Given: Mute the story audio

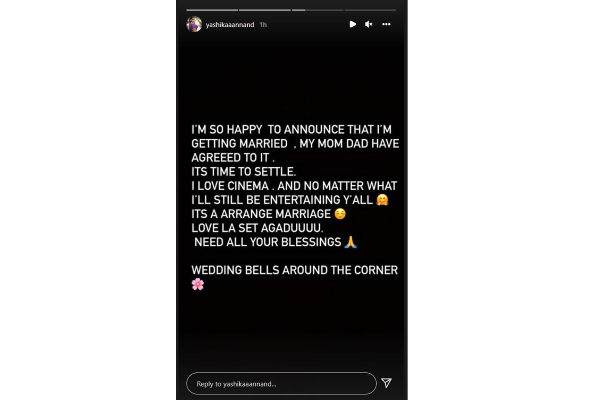Looking at the screenshot, I should [369, 24].
